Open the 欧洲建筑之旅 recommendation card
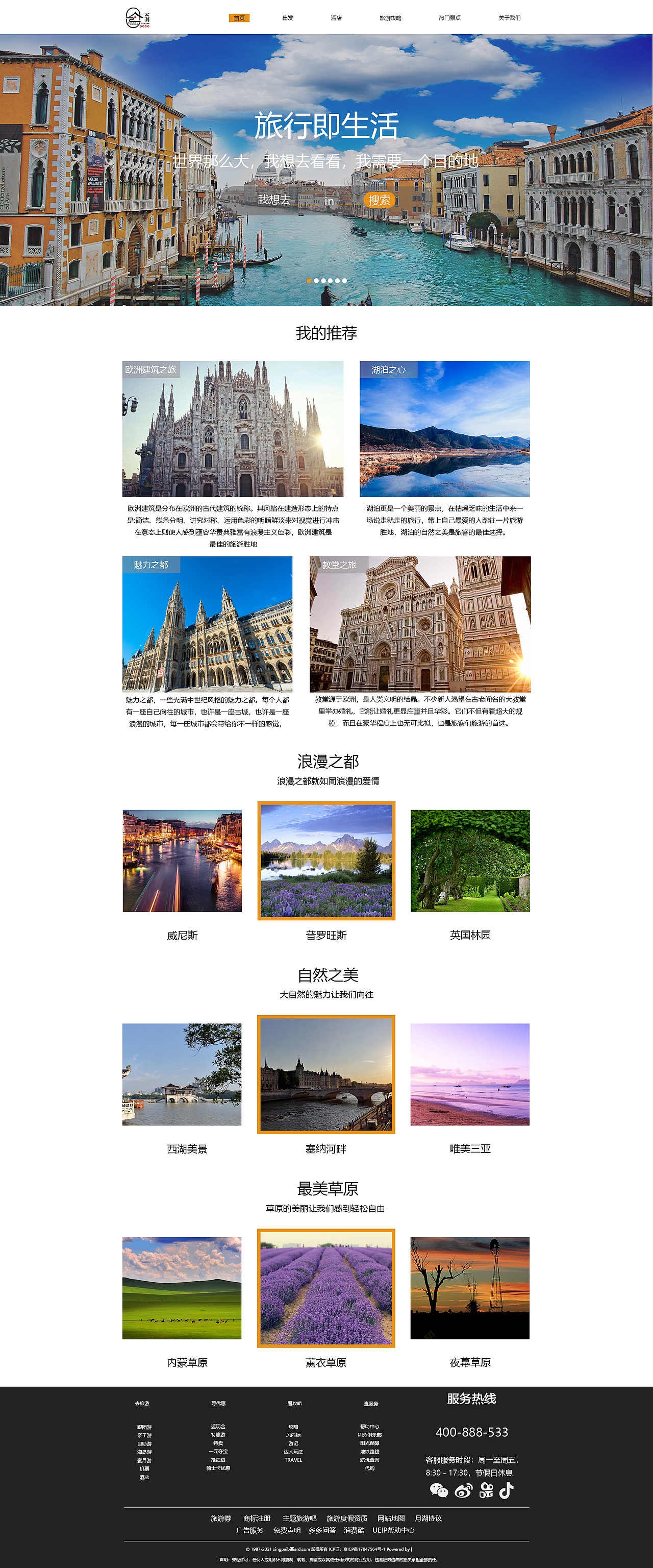Image resolution: width=653 pixels, height=1568 pixels. click(233, 429)
